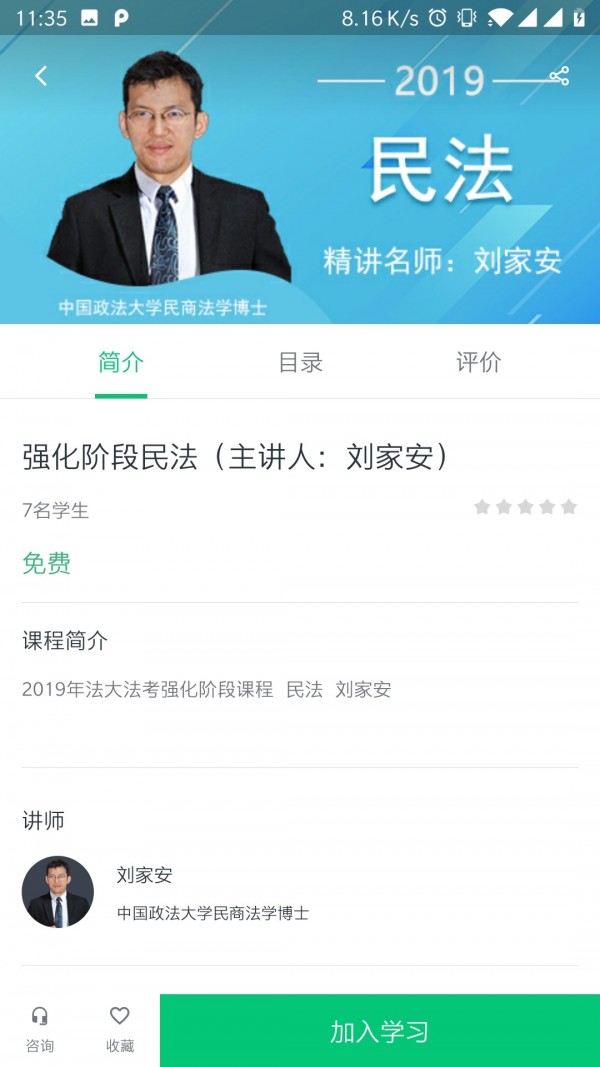Select the 简介 tab
This screenshot has width=600, height=1067.
[121, 363]
